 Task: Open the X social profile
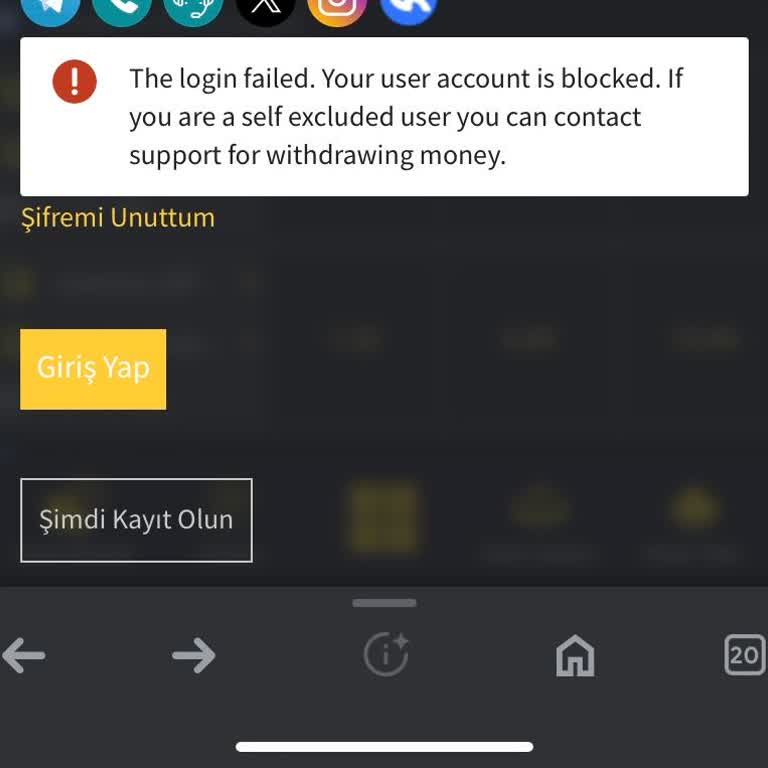pyautogui.click(x=265, y=8)
